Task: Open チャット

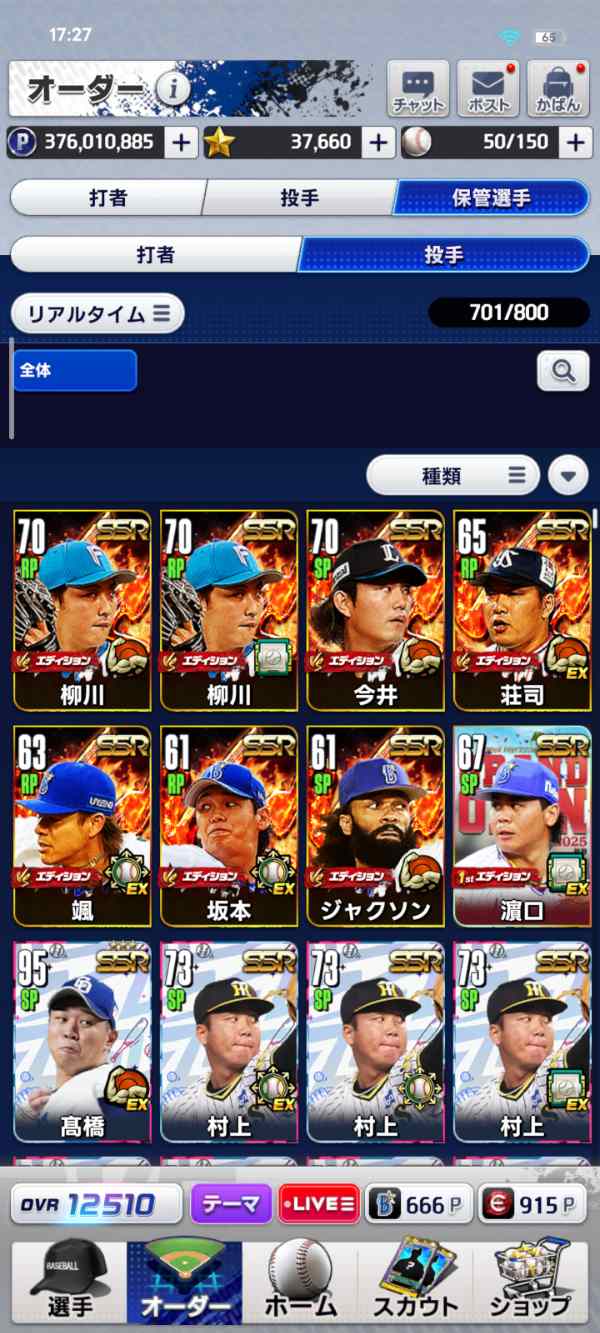Action: point(418,89)
